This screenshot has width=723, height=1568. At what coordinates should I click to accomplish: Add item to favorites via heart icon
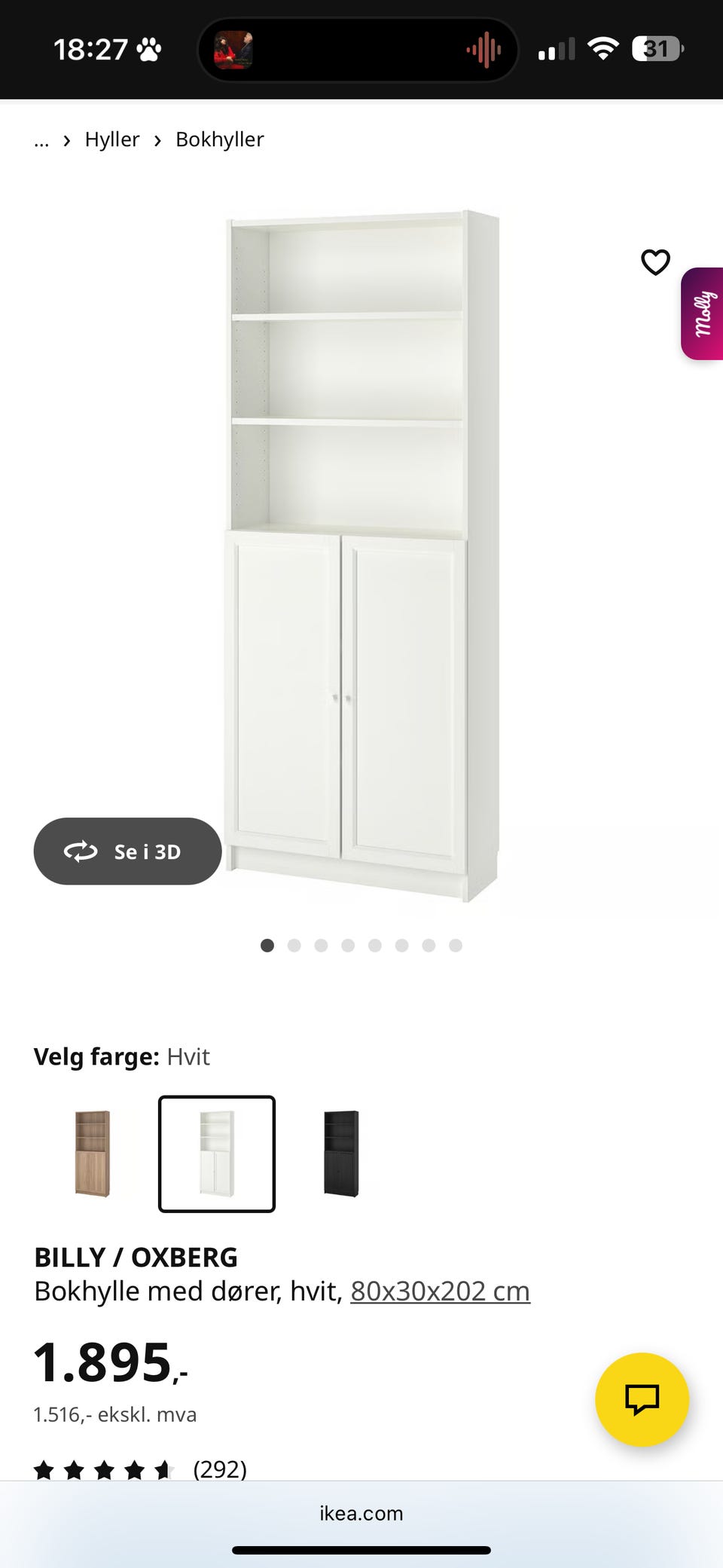tap(655, 262)
